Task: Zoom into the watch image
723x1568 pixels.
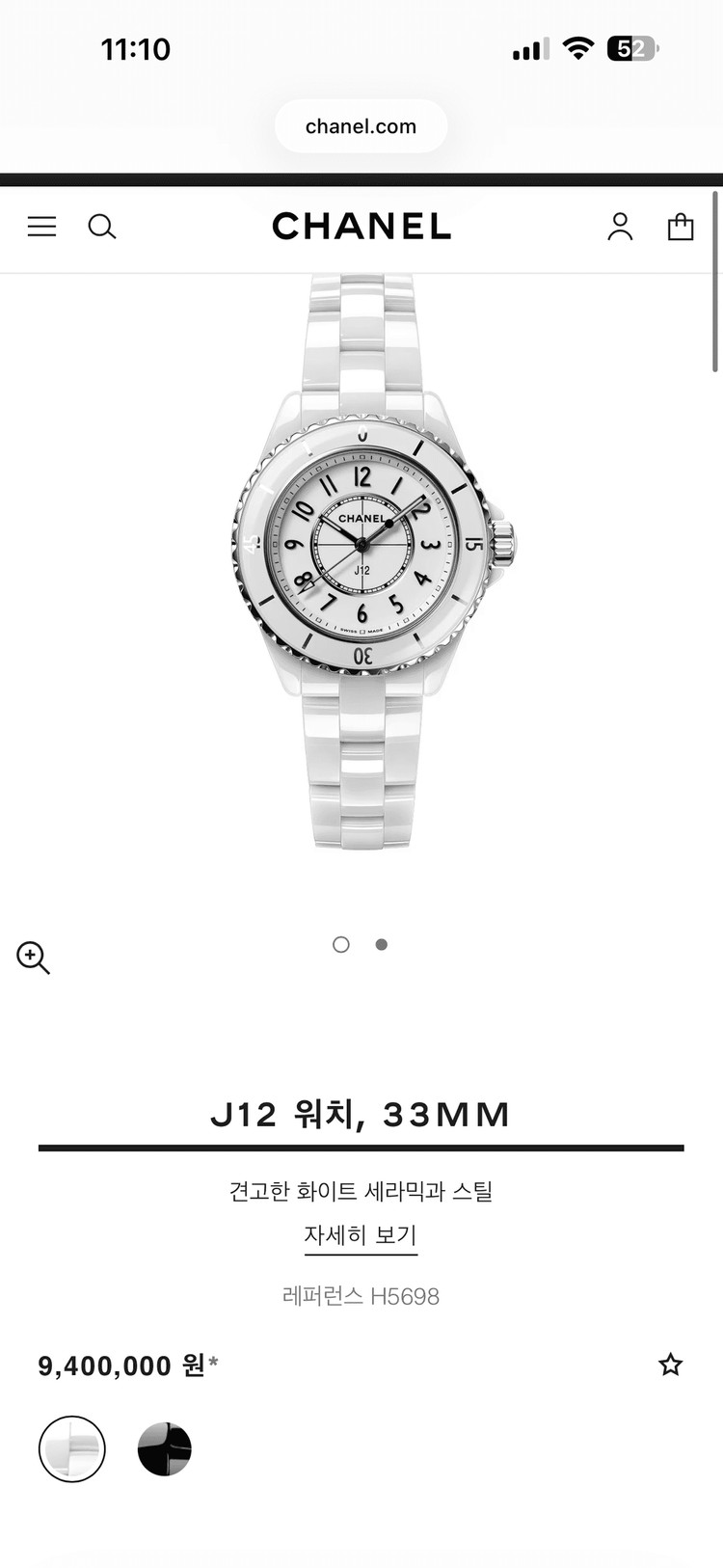Action: pyautogui.click(x=33, y=958)
